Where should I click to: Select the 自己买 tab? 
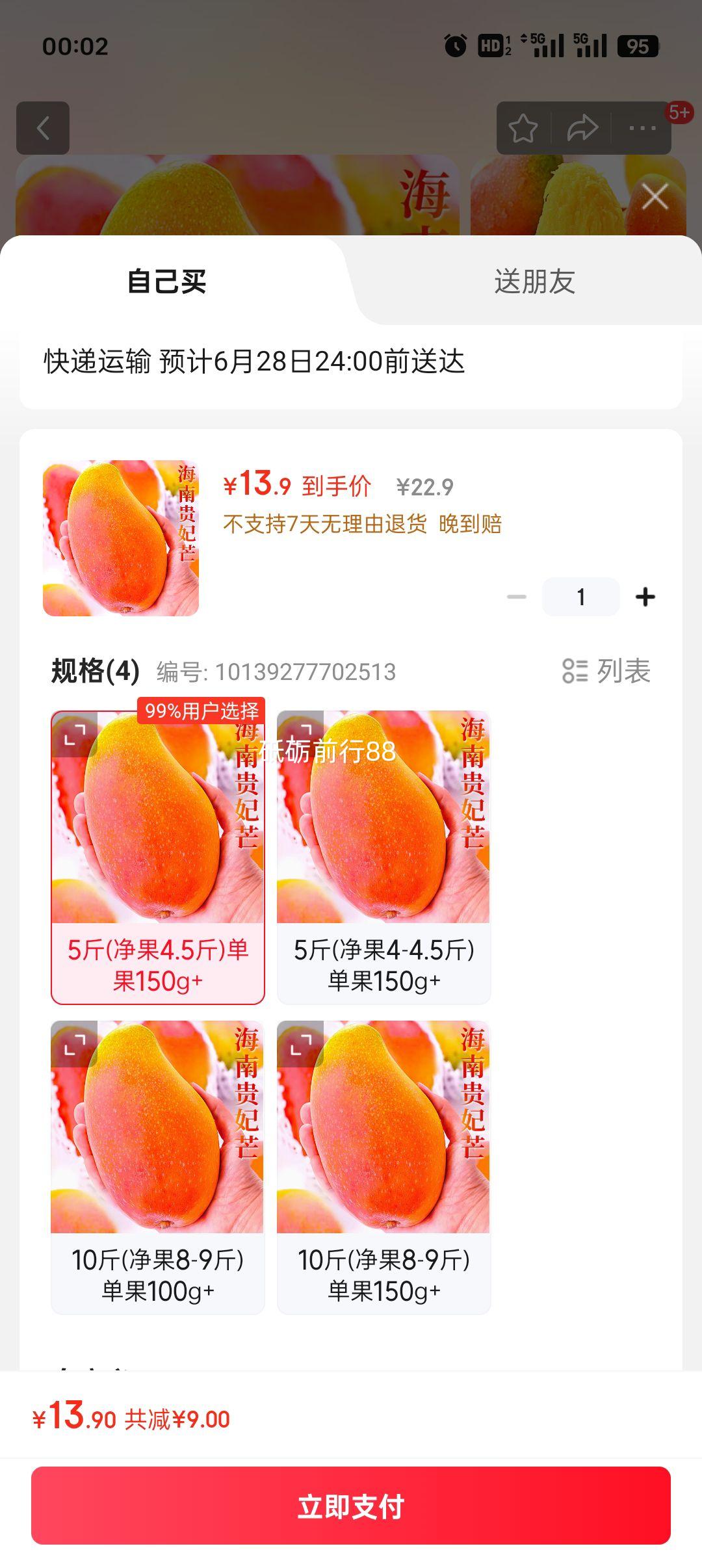pos(166,281)
